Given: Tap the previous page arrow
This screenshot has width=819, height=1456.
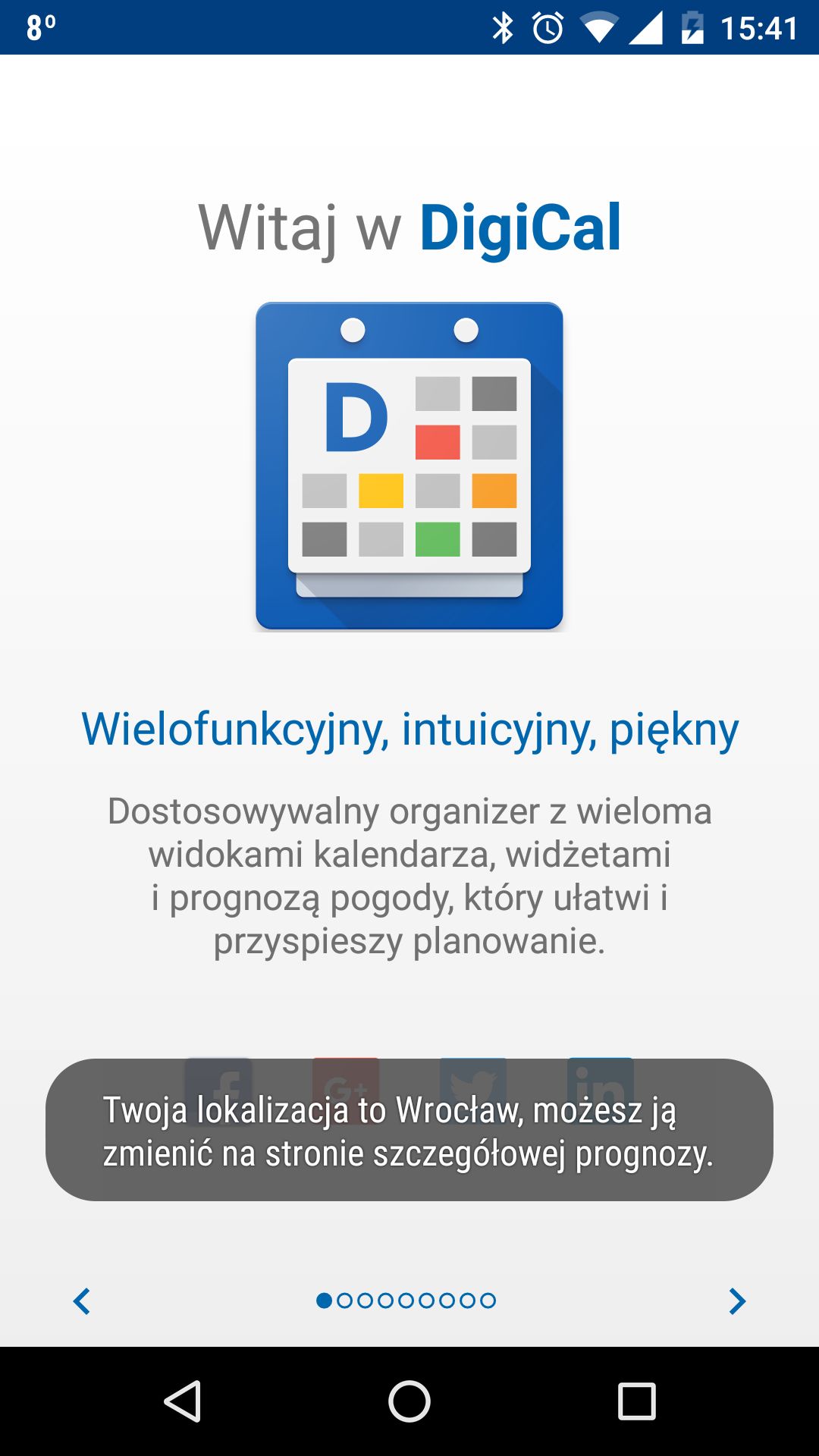Looking at the screenshot, I should pos(82,1301).
